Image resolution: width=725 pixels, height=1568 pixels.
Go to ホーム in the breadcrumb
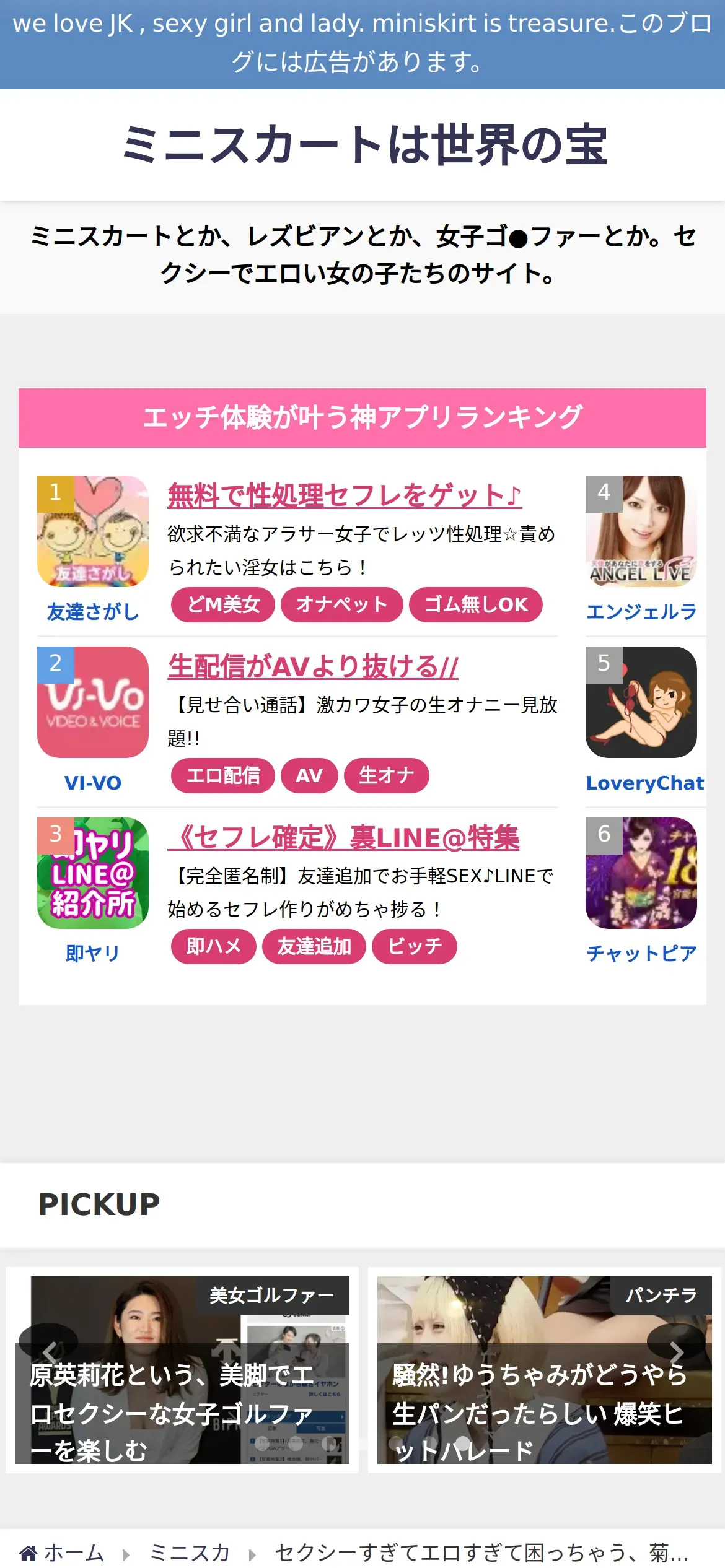62,1553
